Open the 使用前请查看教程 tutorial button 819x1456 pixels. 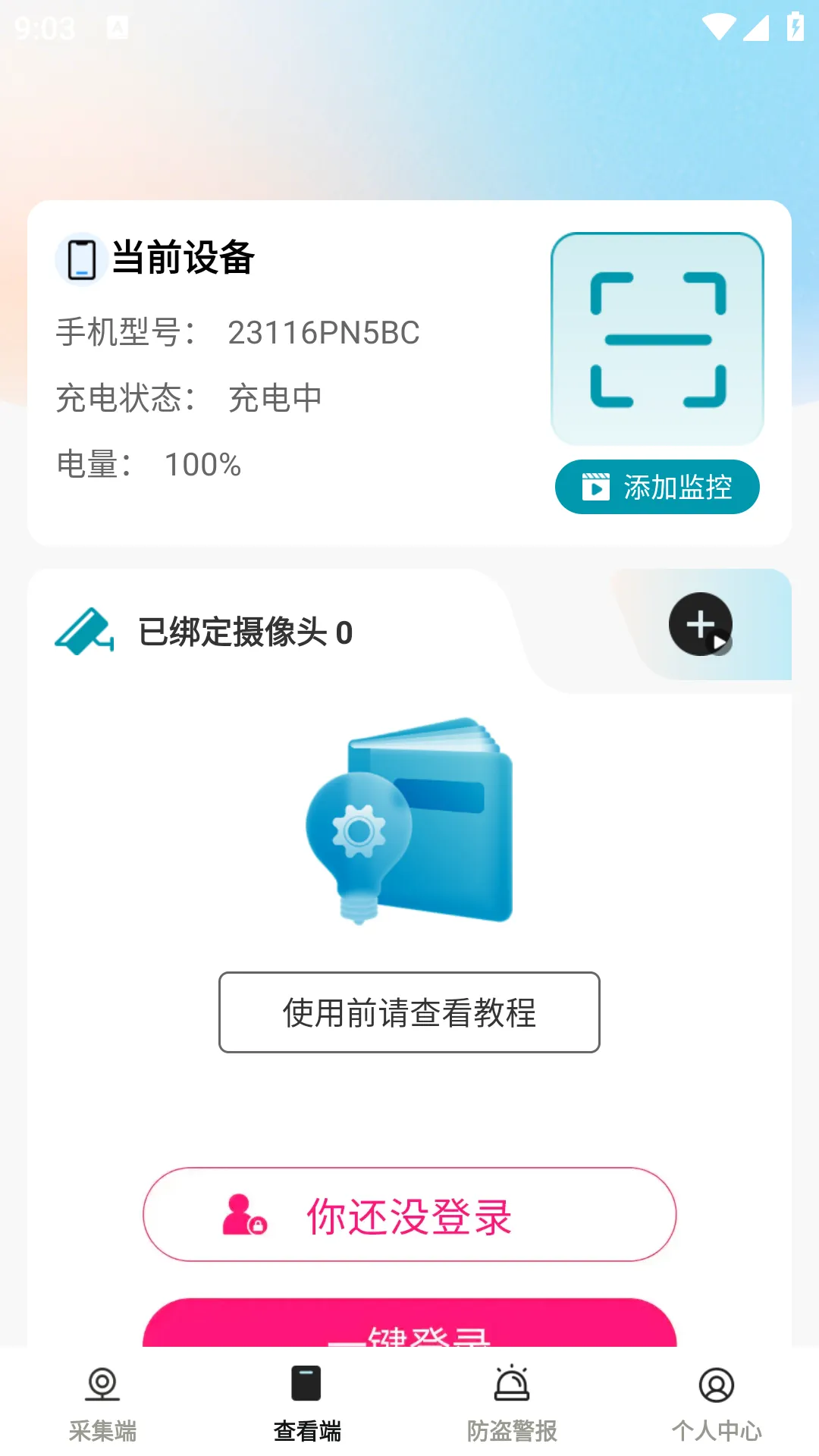click(409, 1012)
